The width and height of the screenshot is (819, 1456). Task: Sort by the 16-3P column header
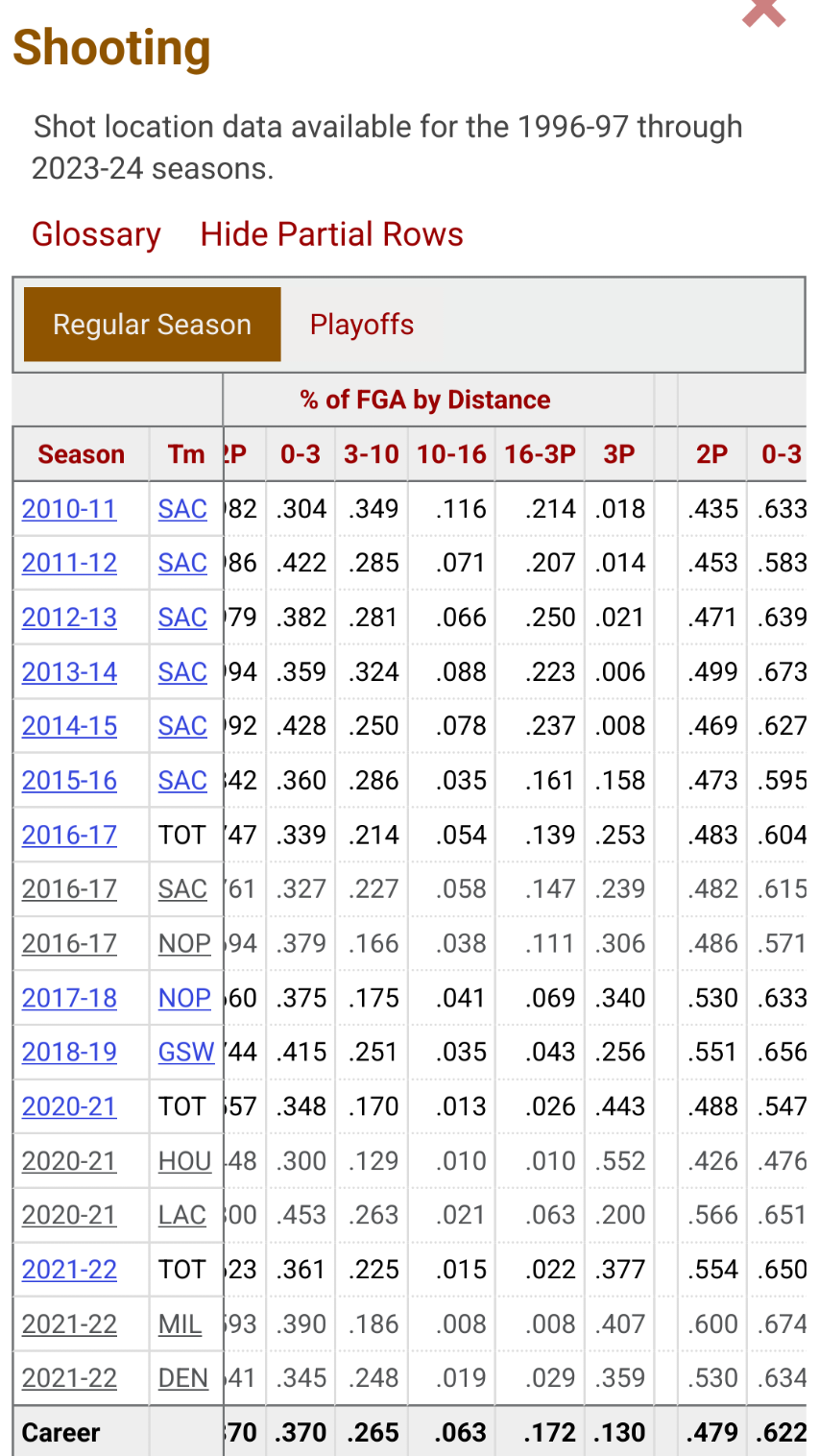click(x=540, y=454)
